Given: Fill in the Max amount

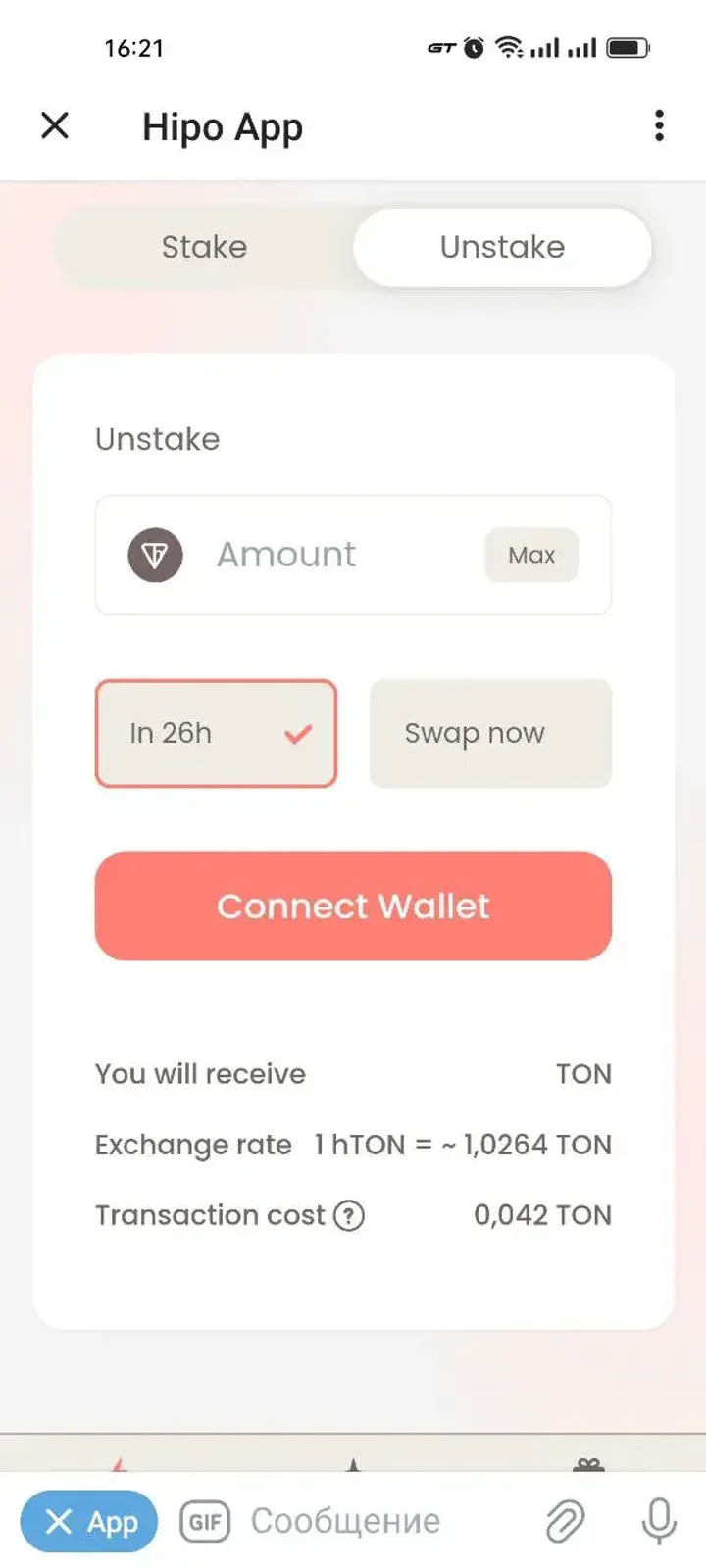Looking at the screenshot, I should (x=531, y=555).
